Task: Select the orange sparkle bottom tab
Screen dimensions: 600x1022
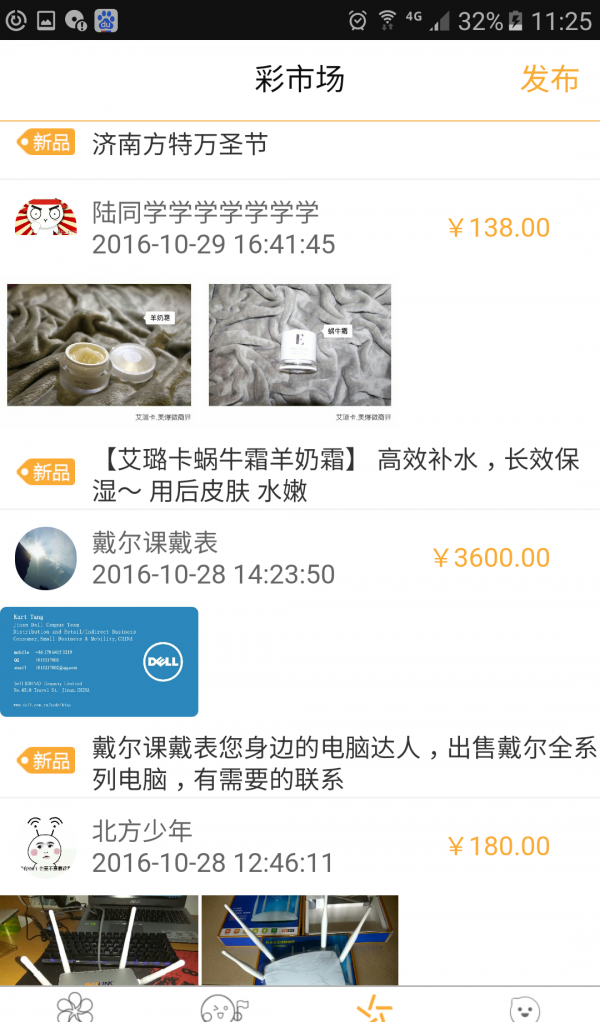Action: click(x=374, y=1006)
